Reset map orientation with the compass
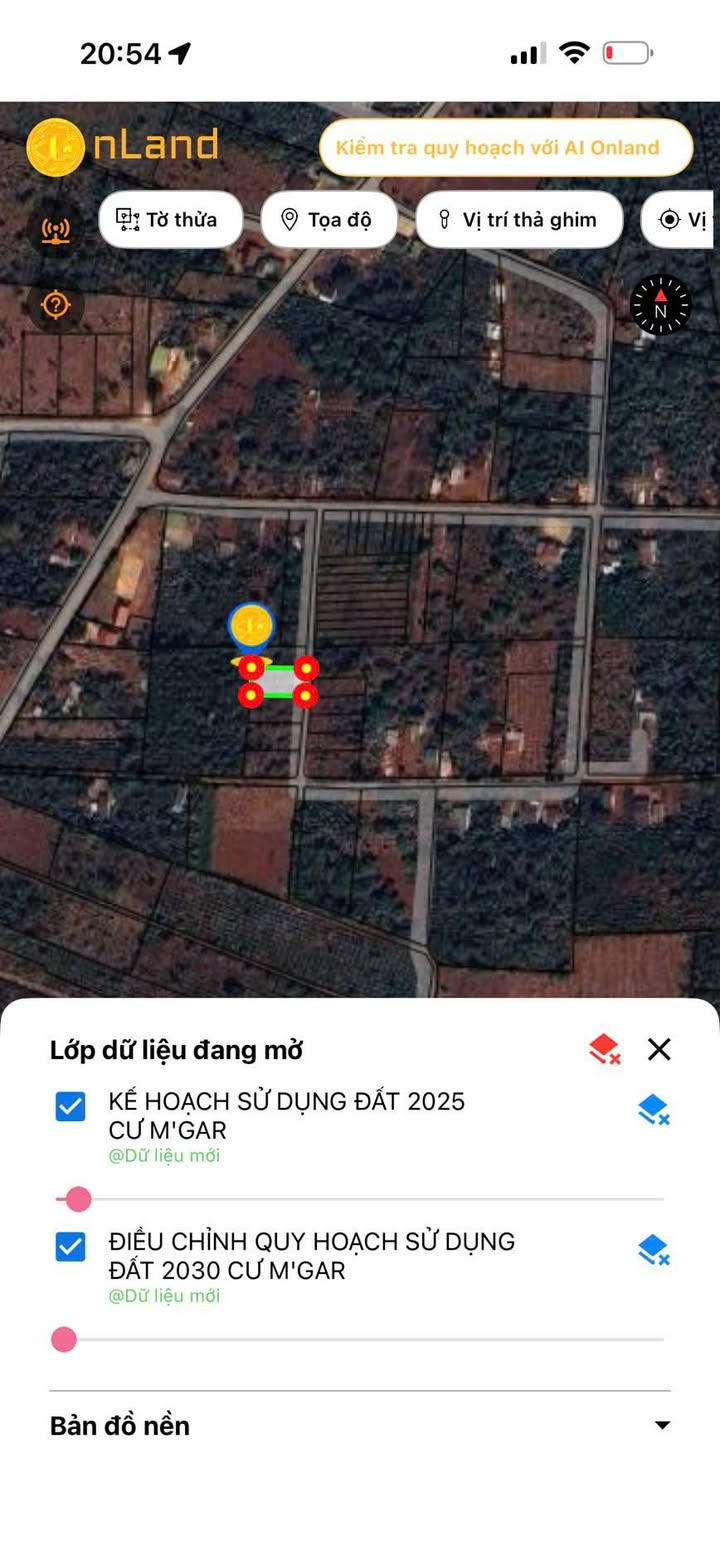The height and width of the screenshot is (1565, 720). pos(660,305)
